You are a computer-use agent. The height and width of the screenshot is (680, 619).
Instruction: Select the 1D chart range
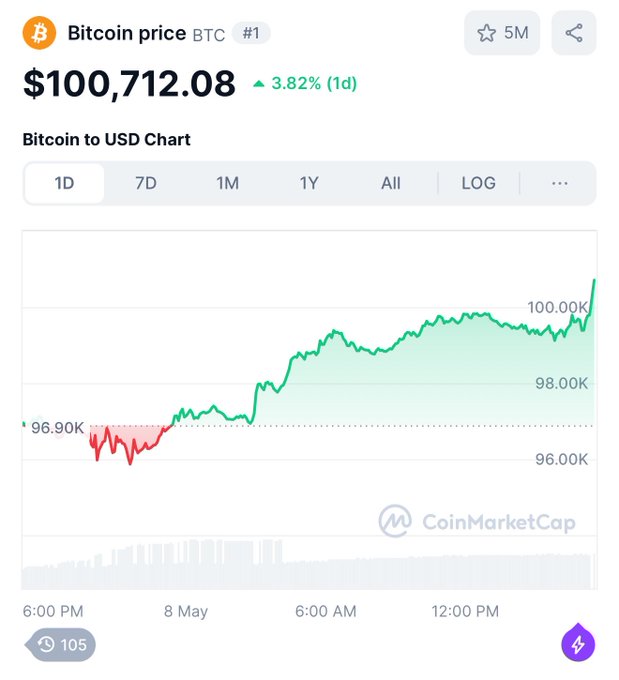tap(64, 183)
